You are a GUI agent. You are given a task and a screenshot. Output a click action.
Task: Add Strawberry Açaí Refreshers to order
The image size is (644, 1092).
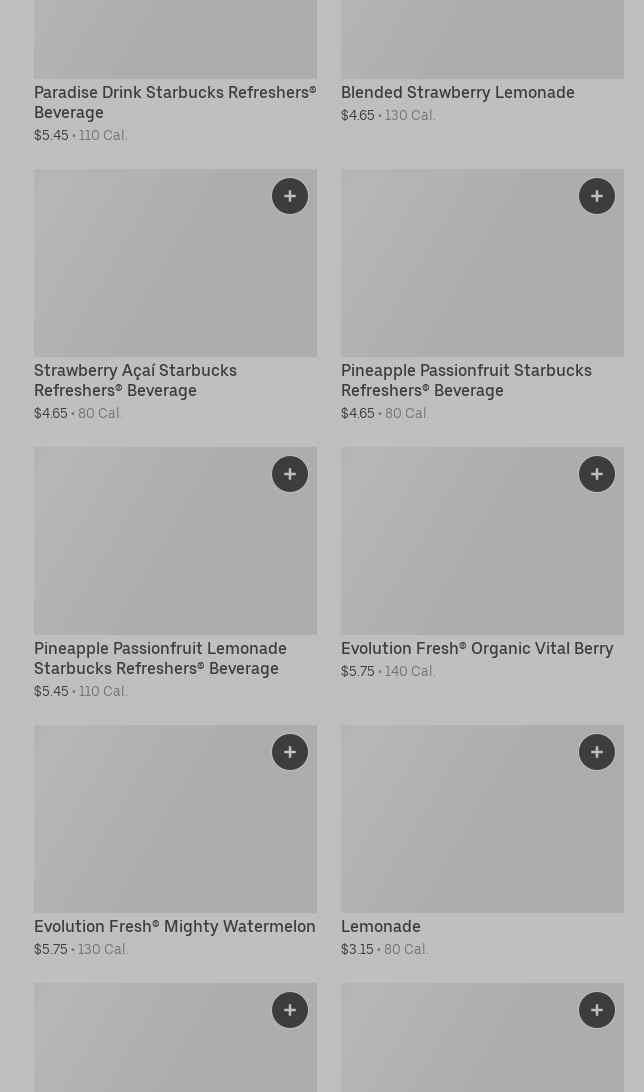290,196
